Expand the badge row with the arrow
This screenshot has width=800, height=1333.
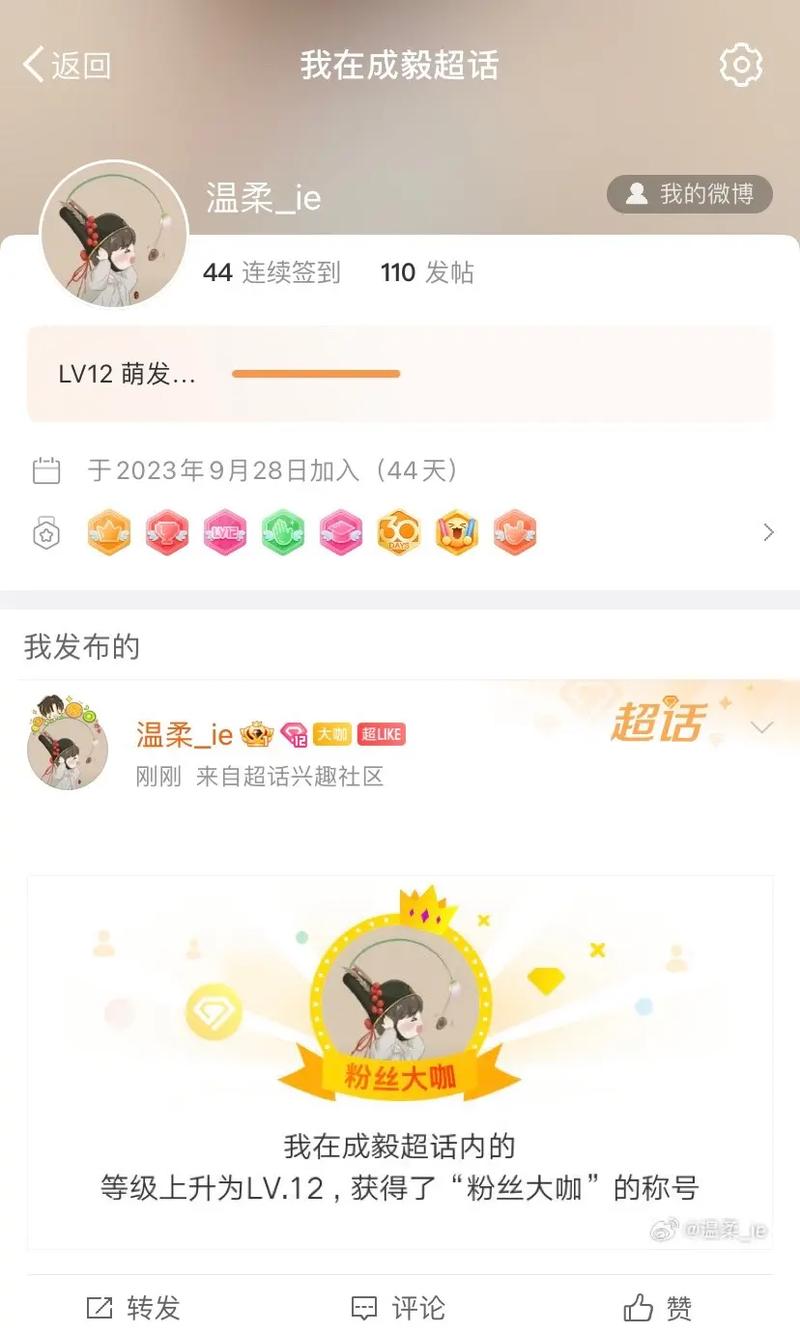768,532
